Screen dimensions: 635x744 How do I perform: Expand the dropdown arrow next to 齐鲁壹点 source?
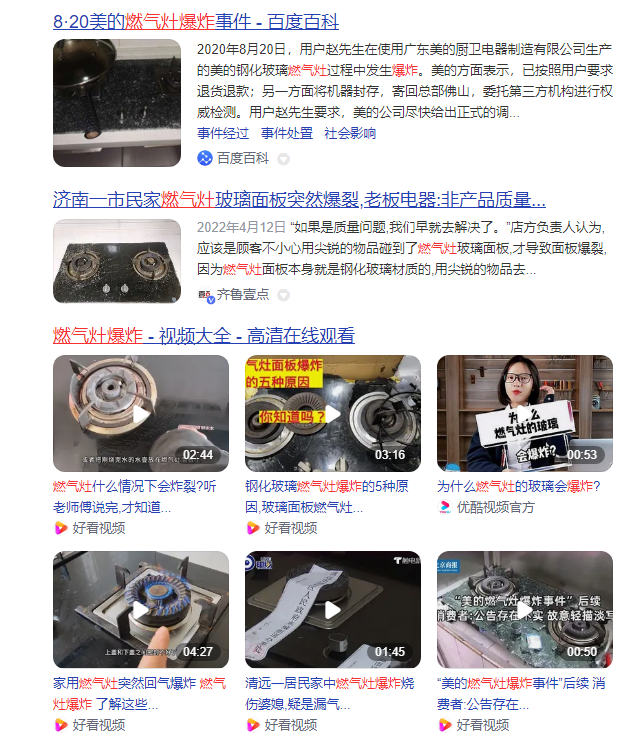coord(284,295)
